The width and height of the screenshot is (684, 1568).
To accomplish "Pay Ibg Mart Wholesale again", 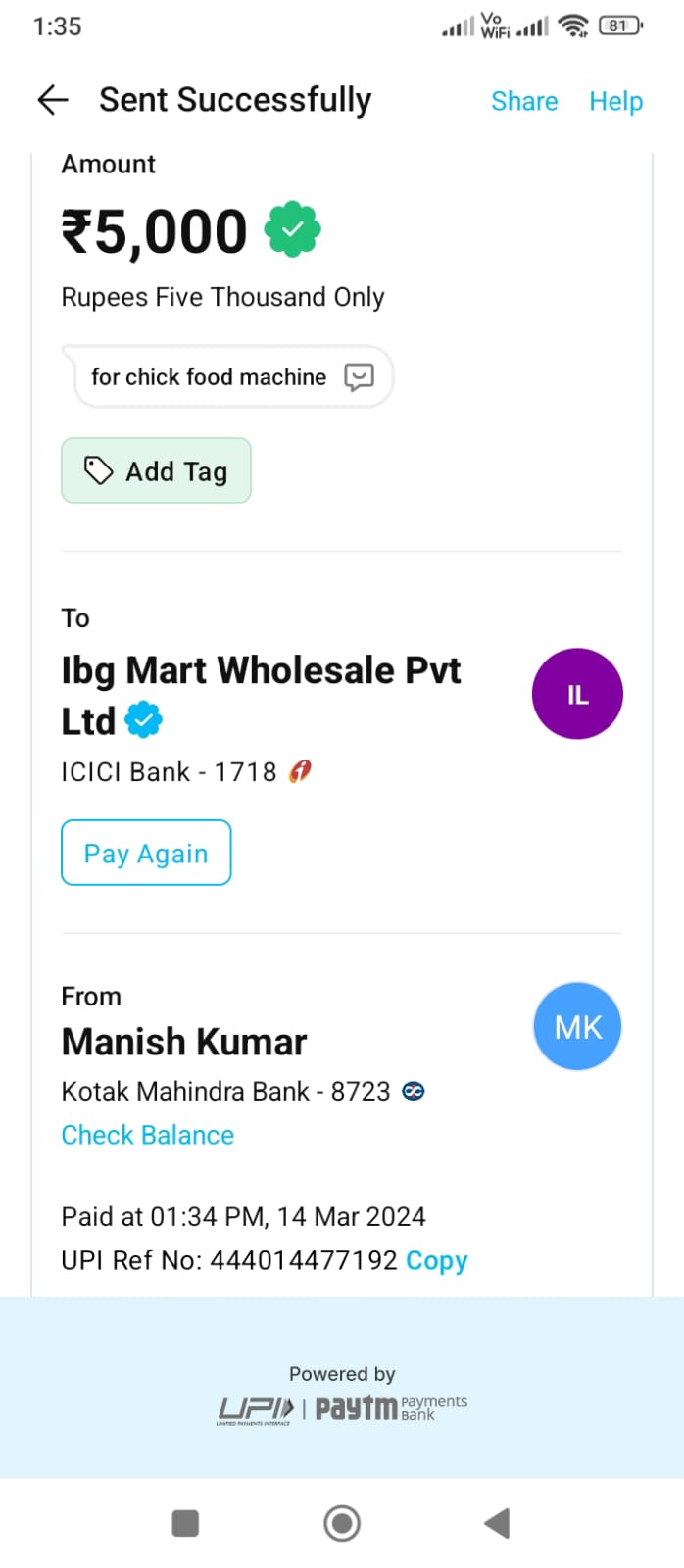I will pos(146,853).
